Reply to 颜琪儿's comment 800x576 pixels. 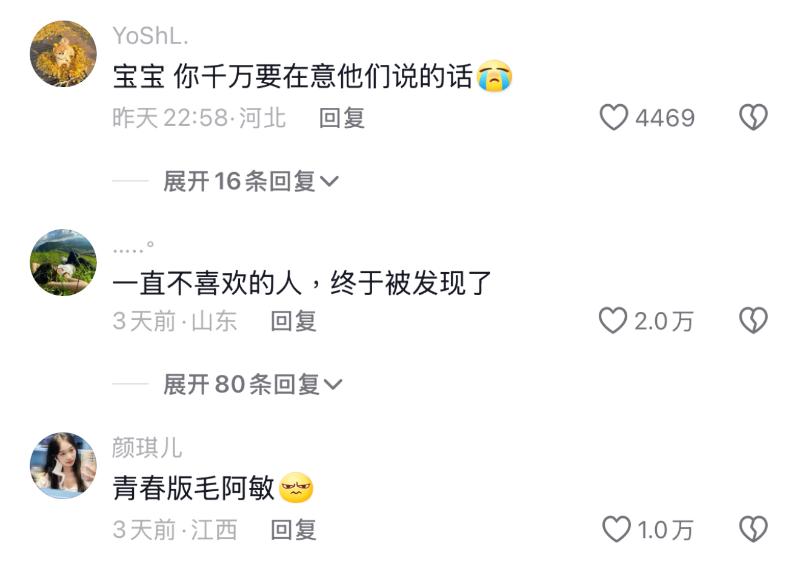tap(294, 529)
